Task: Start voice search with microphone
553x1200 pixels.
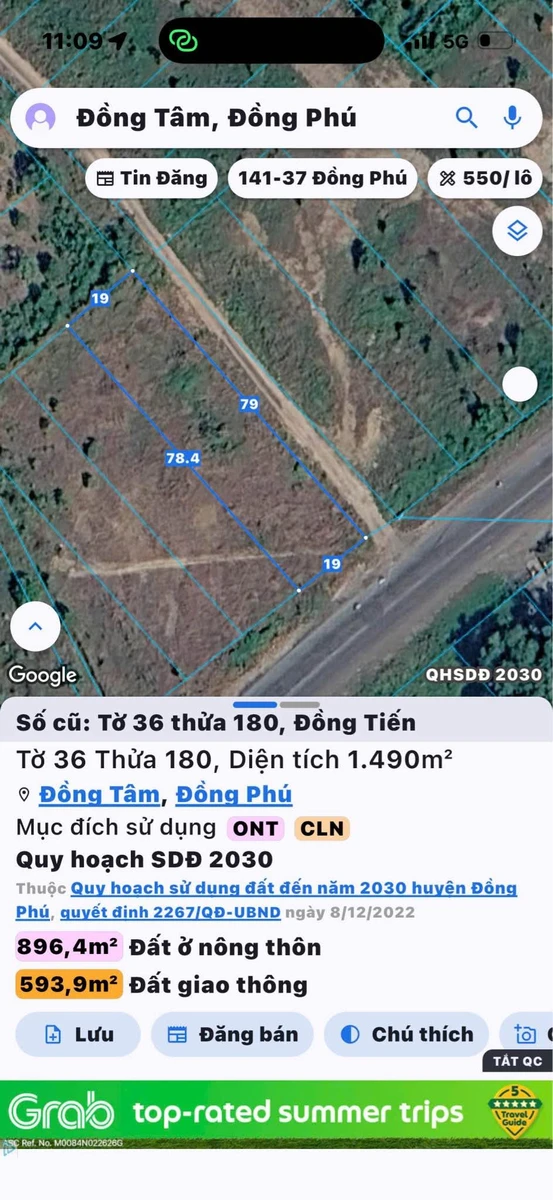Action: click(513, 118)
